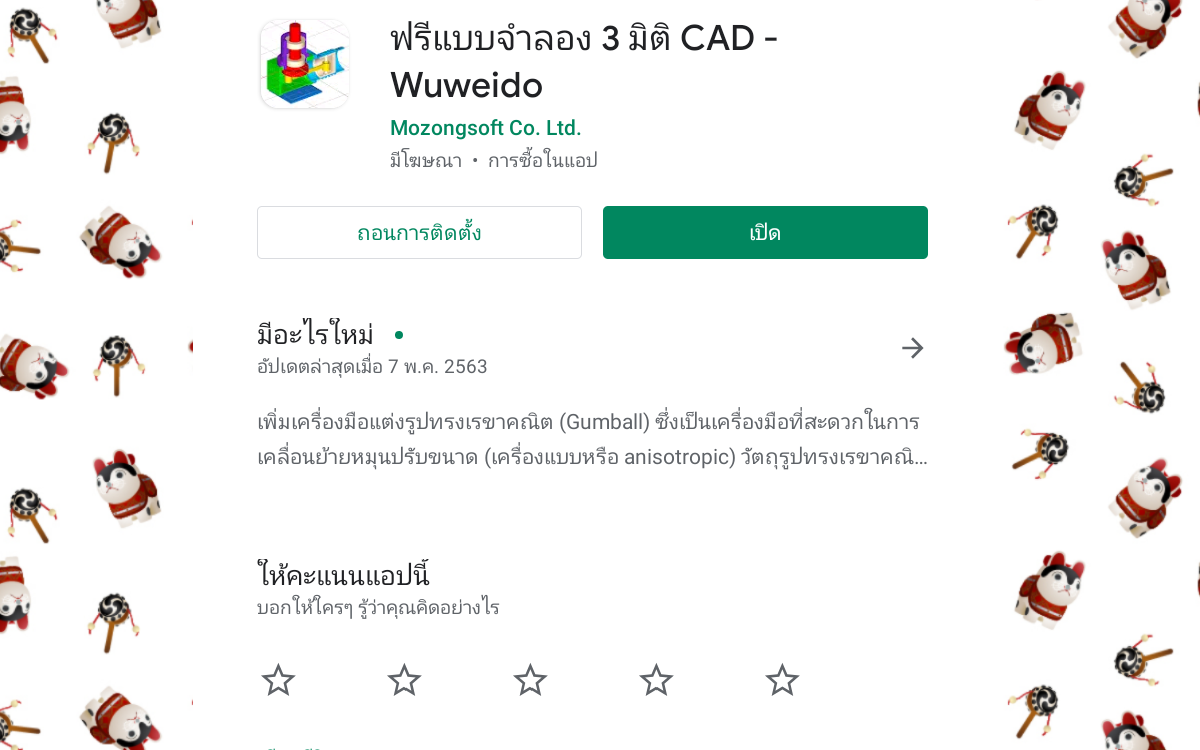Rate this app two stars

click(404, 681)
